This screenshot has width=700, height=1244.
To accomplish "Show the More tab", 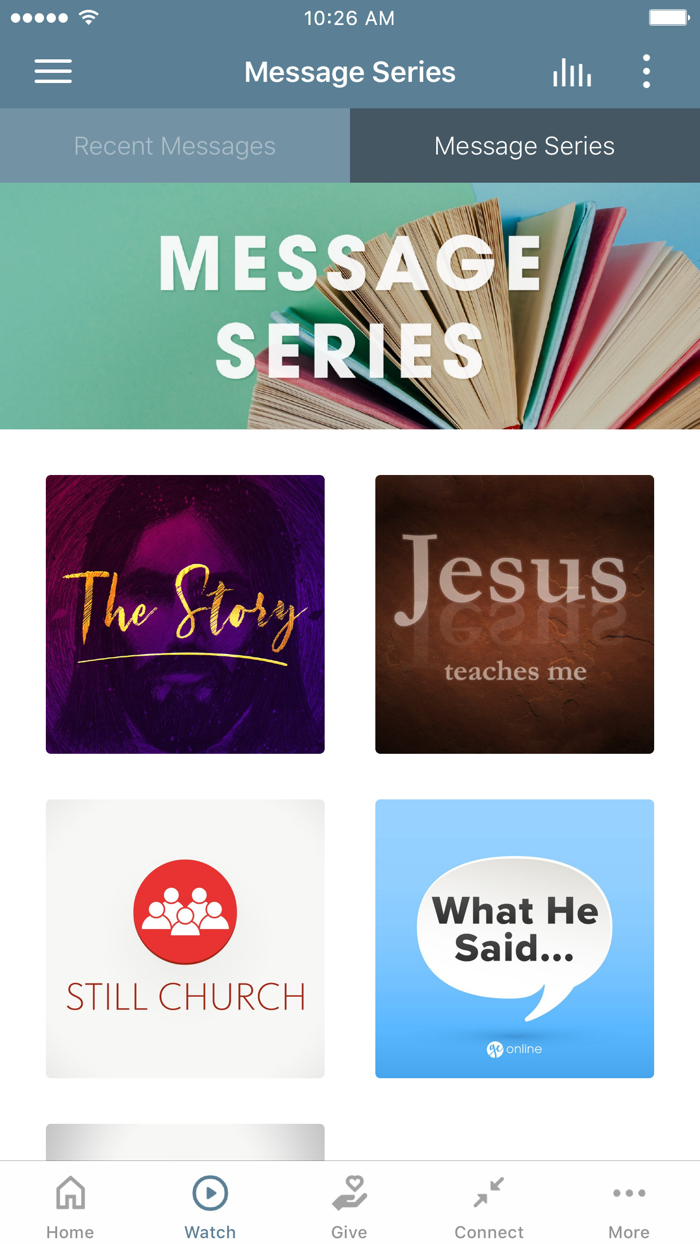I will [629, 1205].
